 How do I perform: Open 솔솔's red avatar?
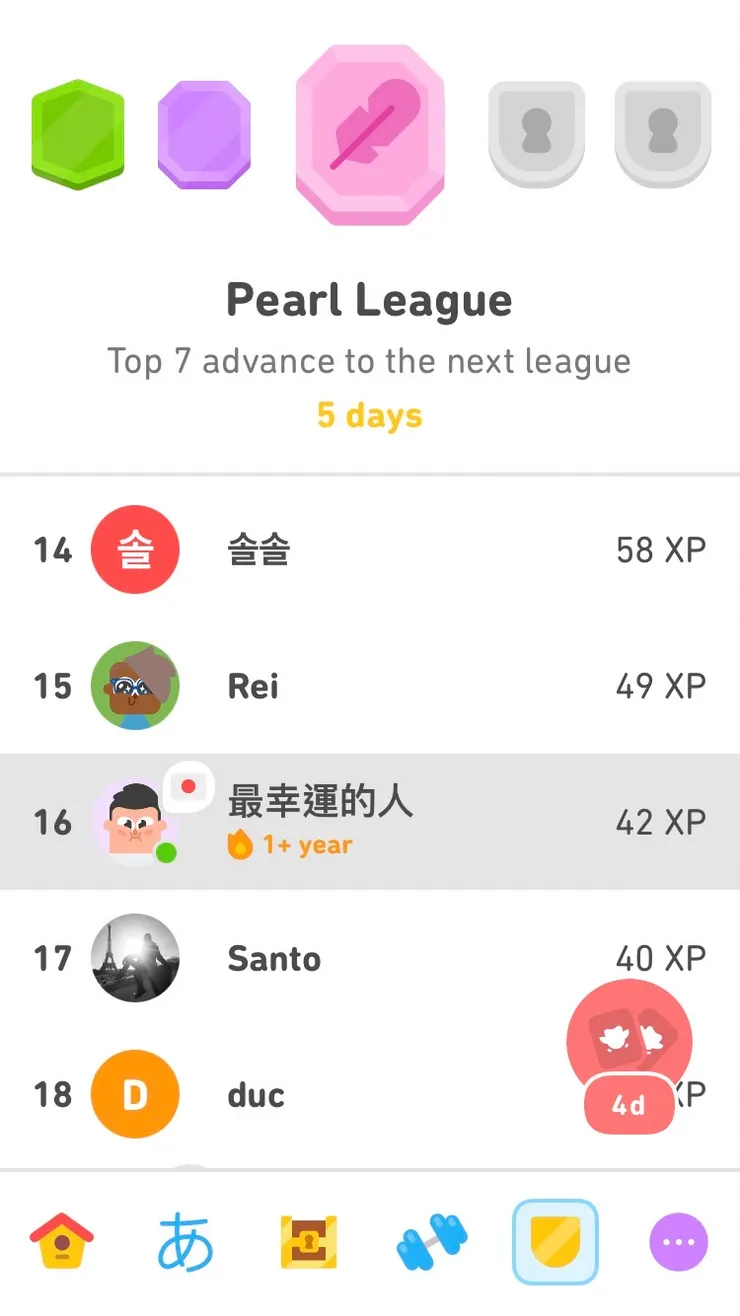[x=135, y=550]
